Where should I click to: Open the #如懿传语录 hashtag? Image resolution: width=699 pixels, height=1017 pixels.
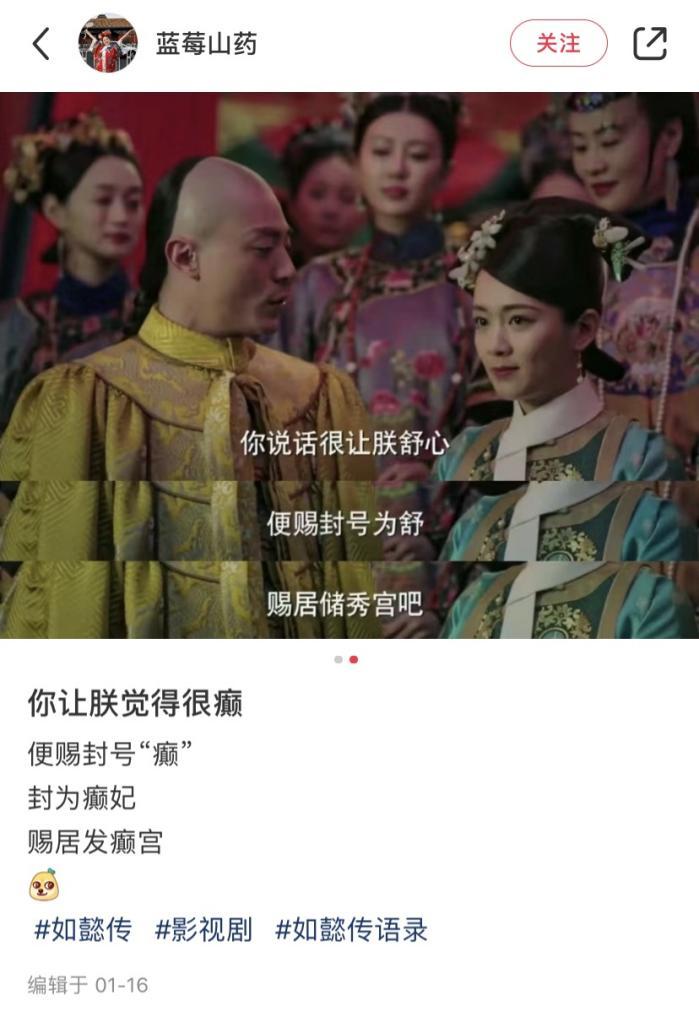[351, 930]
